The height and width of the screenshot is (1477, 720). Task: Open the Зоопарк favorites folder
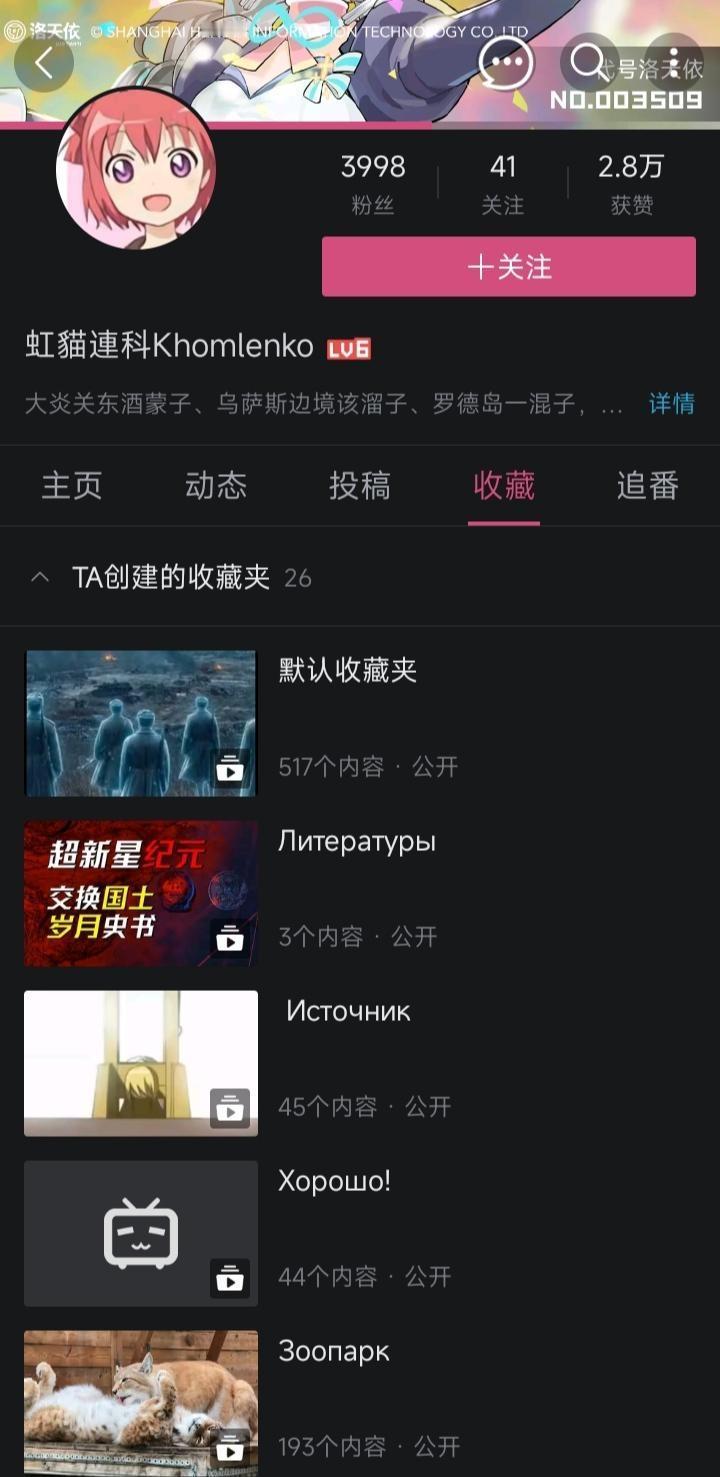coord(335,1350)
